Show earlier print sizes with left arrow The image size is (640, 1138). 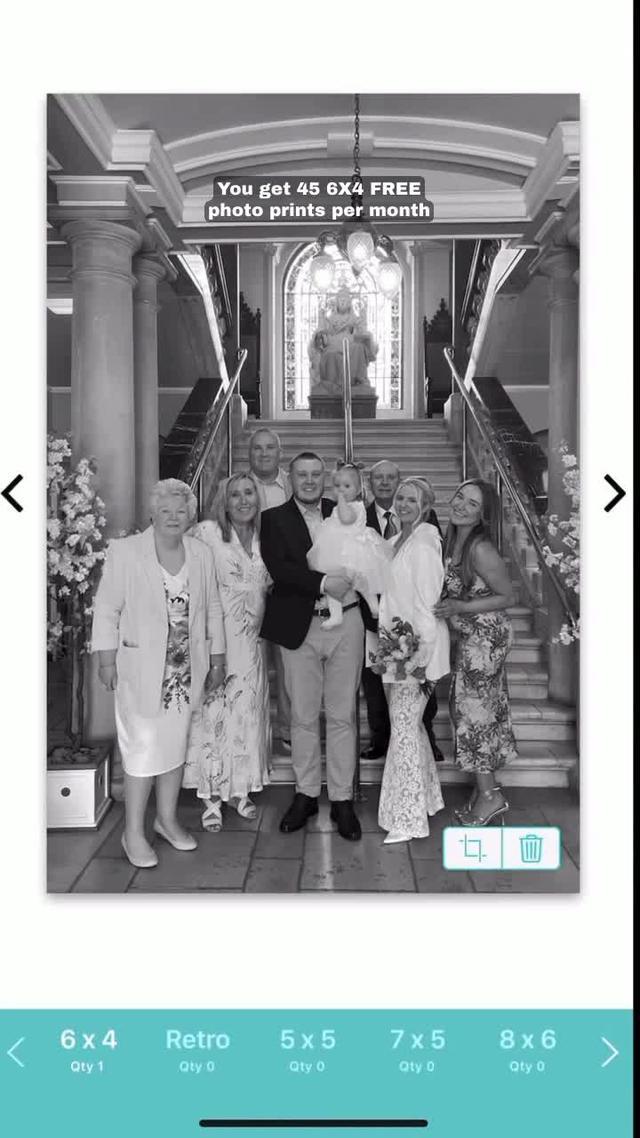(x=16, y=1052)
